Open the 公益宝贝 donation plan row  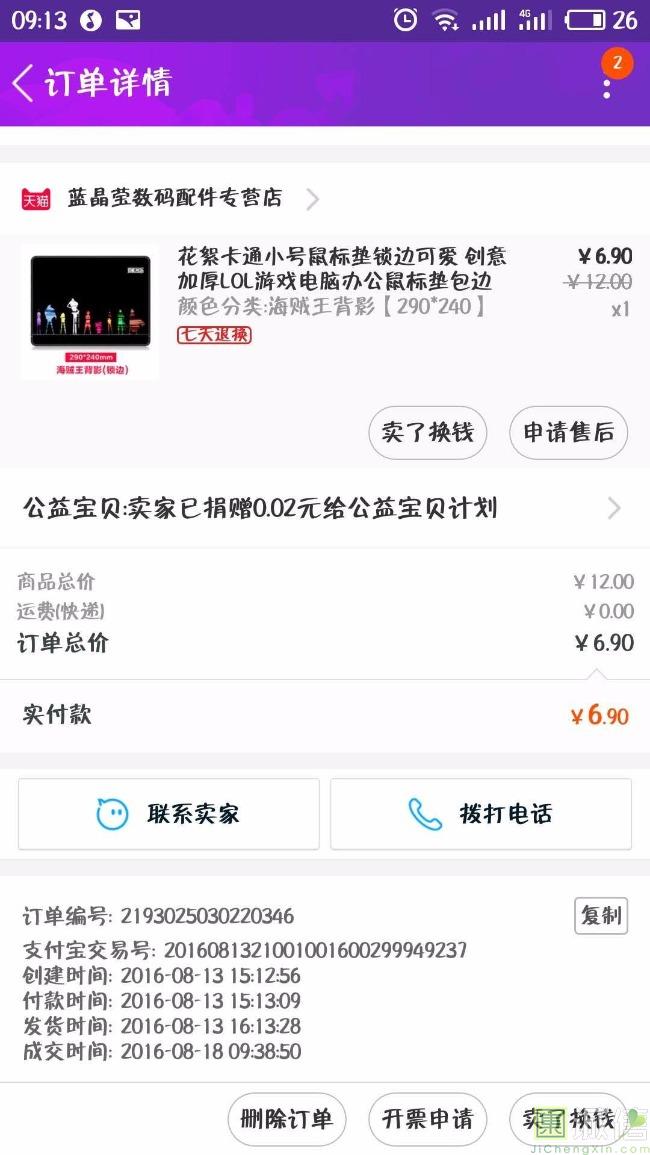pyautogui.click(x=325, y=508)
